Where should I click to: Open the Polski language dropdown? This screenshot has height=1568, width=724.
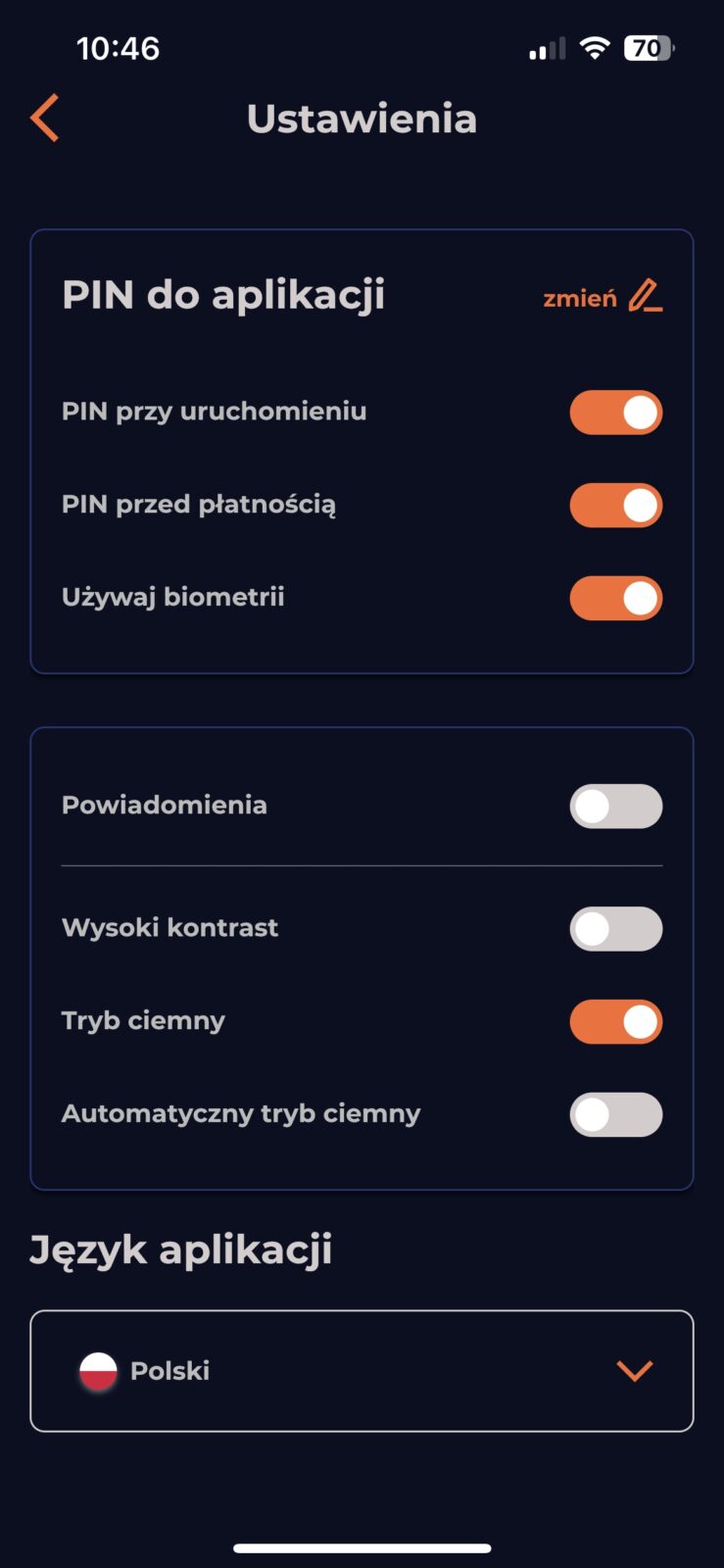point(362,1371)
